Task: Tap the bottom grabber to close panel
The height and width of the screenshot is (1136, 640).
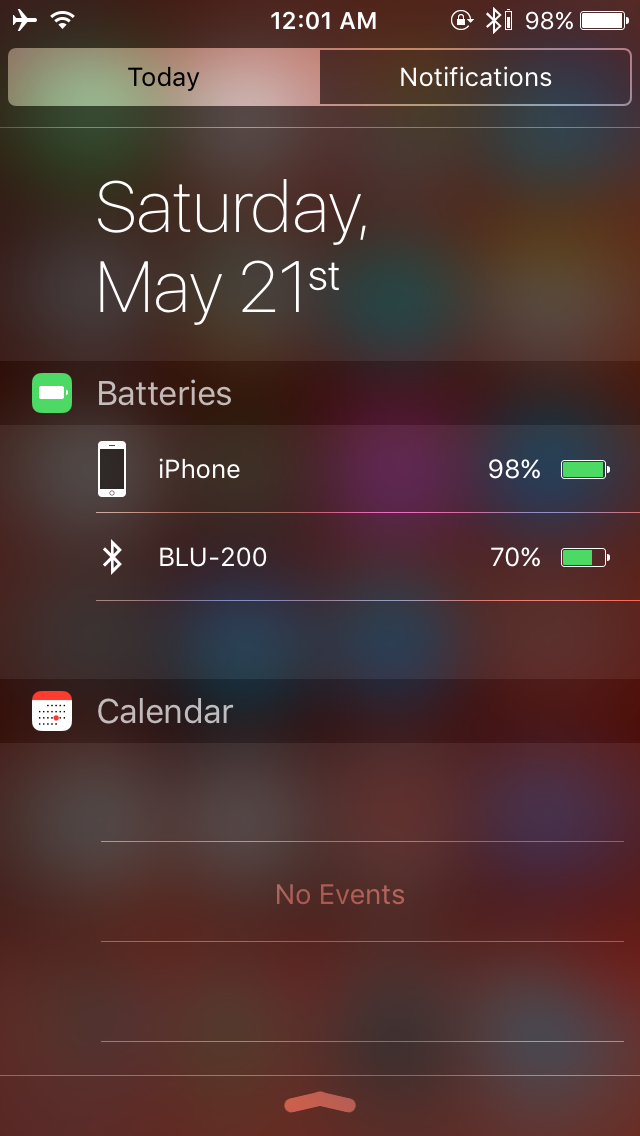Action: 320,1103
